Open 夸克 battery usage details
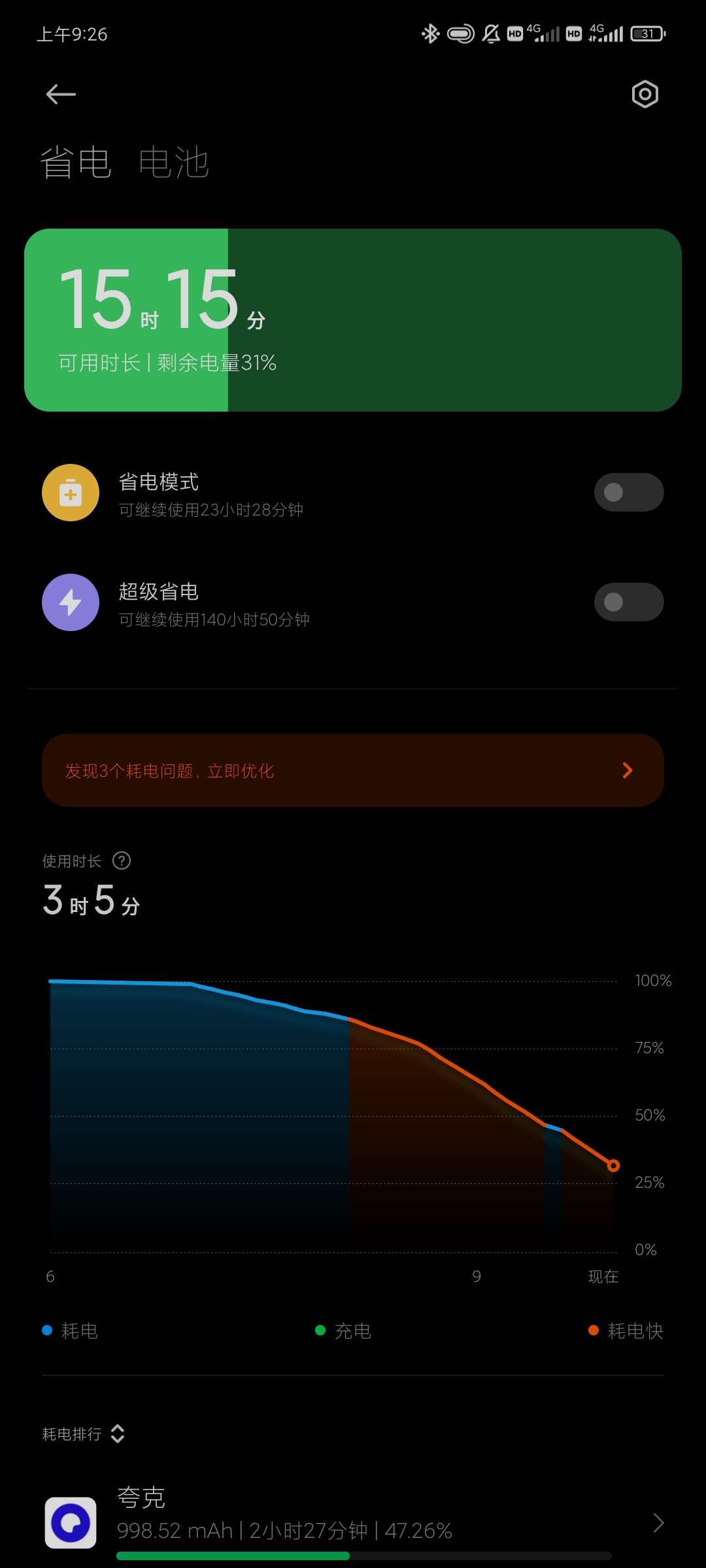 coord(353,1523)
